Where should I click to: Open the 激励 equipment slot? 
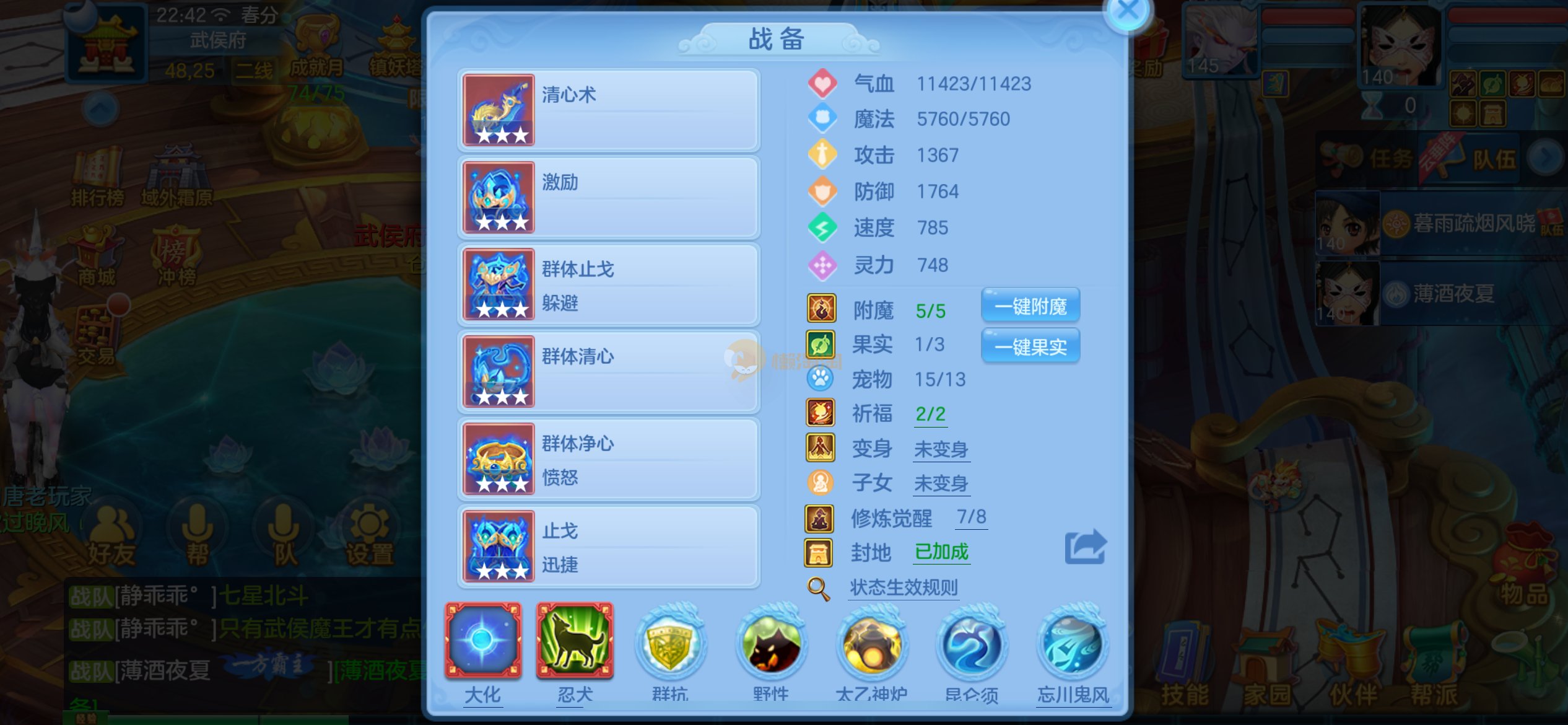click(609, 198)
